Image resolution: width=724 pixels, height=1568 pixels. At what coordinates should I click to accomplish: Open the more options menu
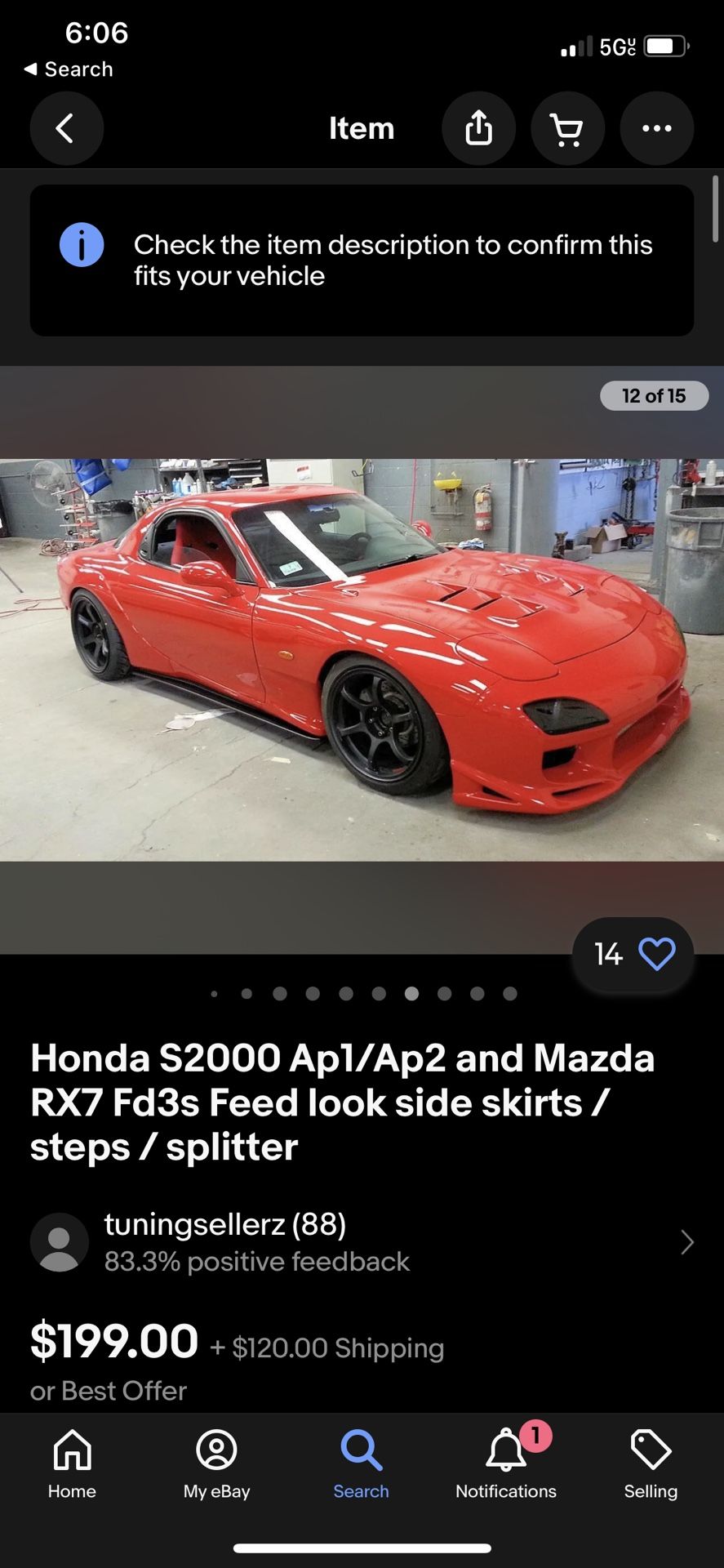[656, 128]
